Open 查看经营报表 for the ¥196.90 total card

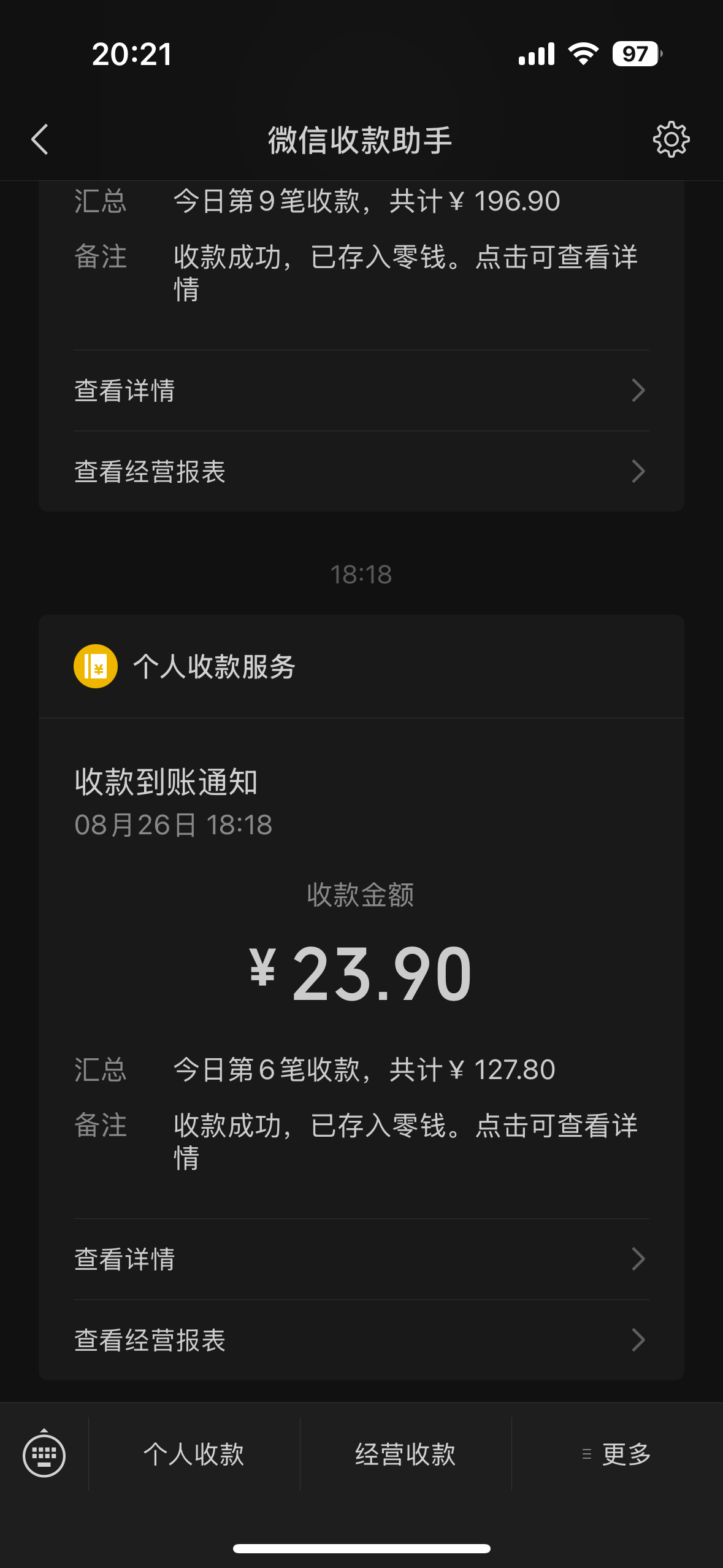tap(361, 472)
